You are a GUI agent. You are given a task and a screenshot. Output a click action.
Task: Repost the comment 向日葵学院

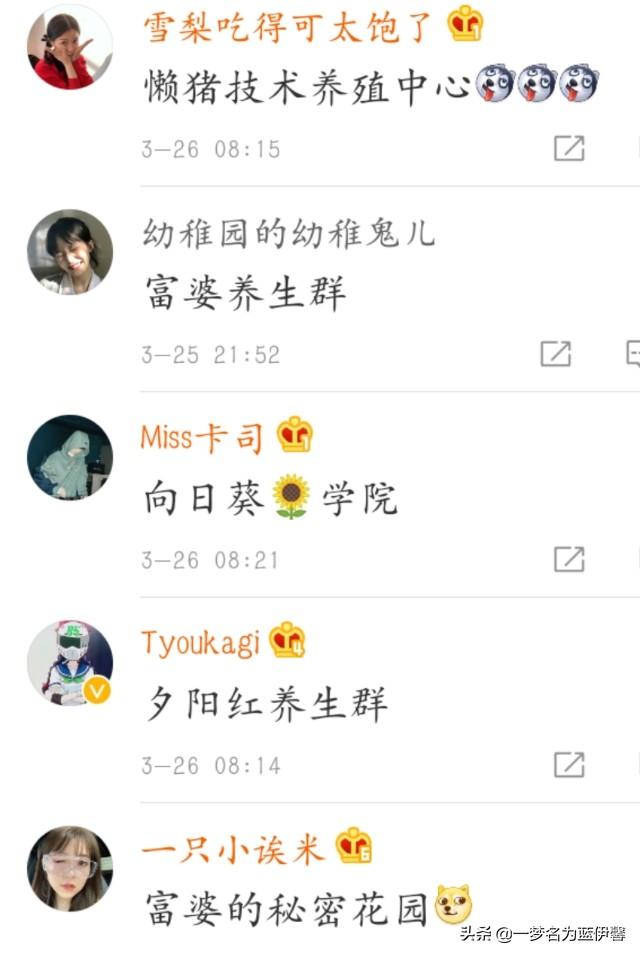click(x=569, y=559)
